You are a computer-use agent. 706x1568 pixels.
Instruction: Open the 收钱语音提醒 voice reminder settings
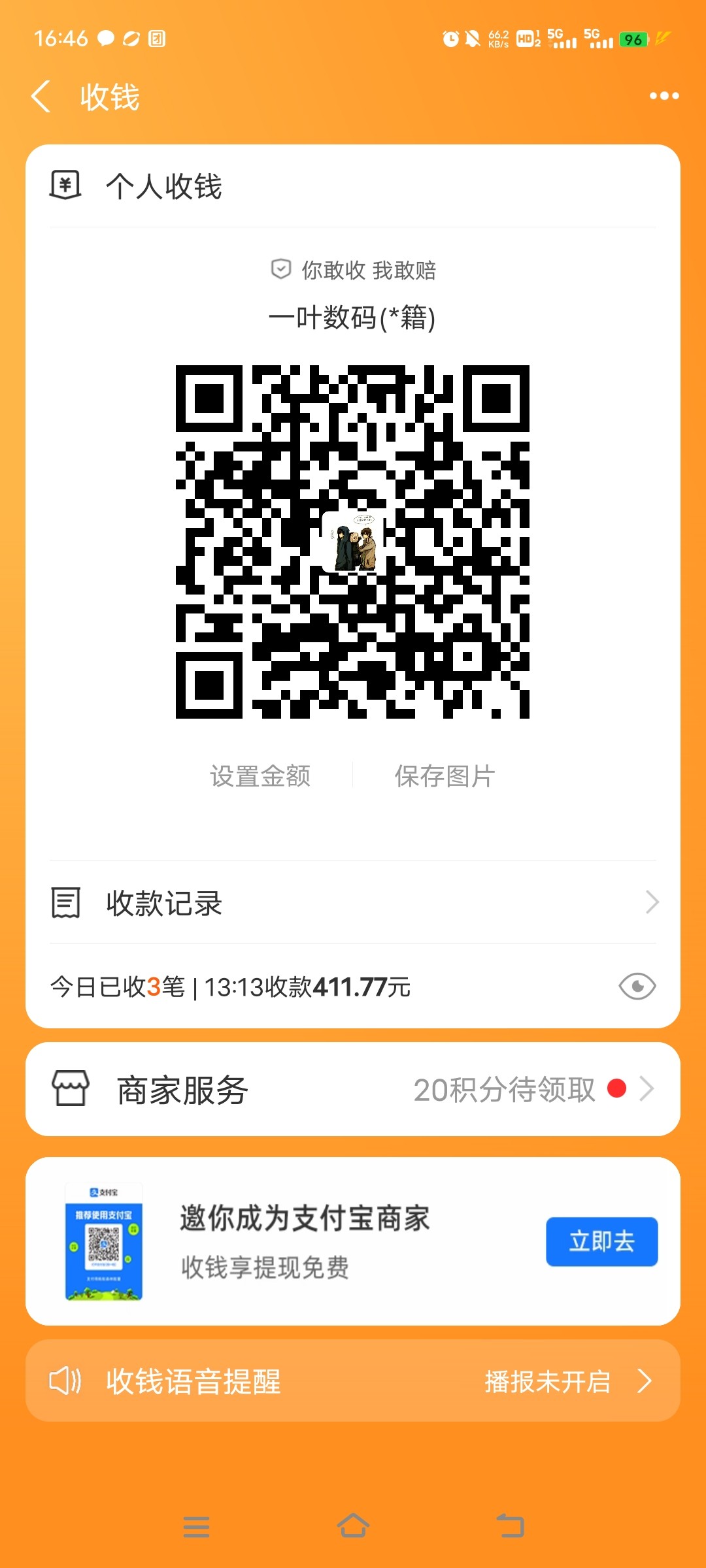tap(353, 1381)
